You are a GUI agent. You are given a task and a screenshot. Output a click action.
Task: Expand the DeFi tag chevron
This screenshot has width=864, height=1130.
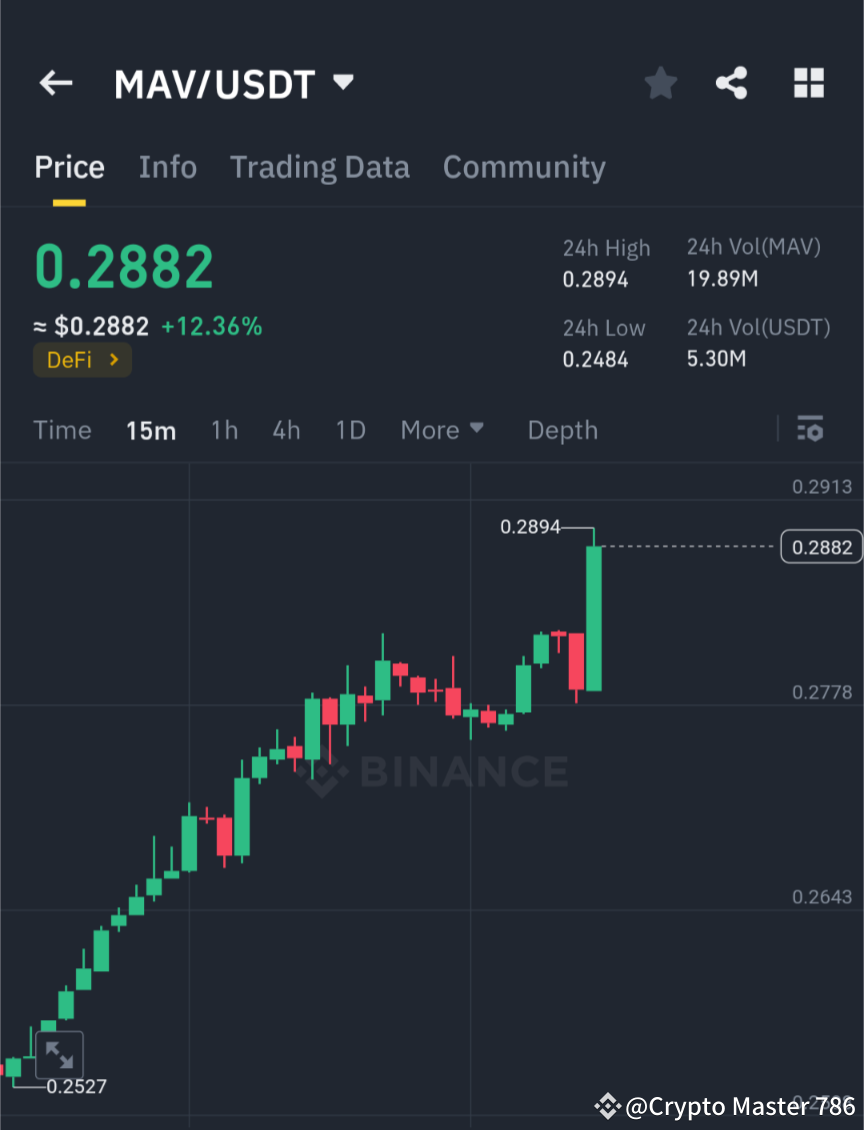pyautogui.click(x=113, y=359)
